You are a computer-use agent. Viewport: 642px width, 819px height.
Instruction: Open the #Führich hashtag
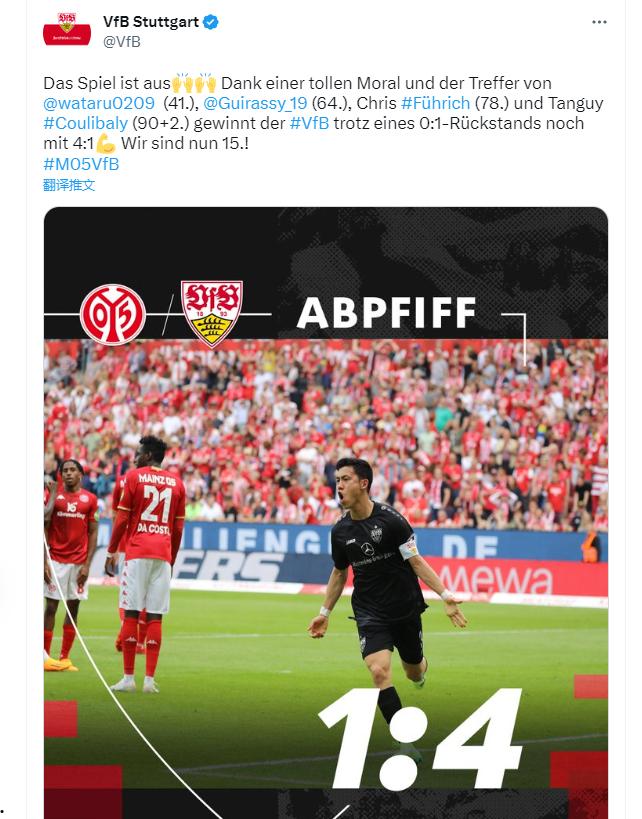click(432, 103)
